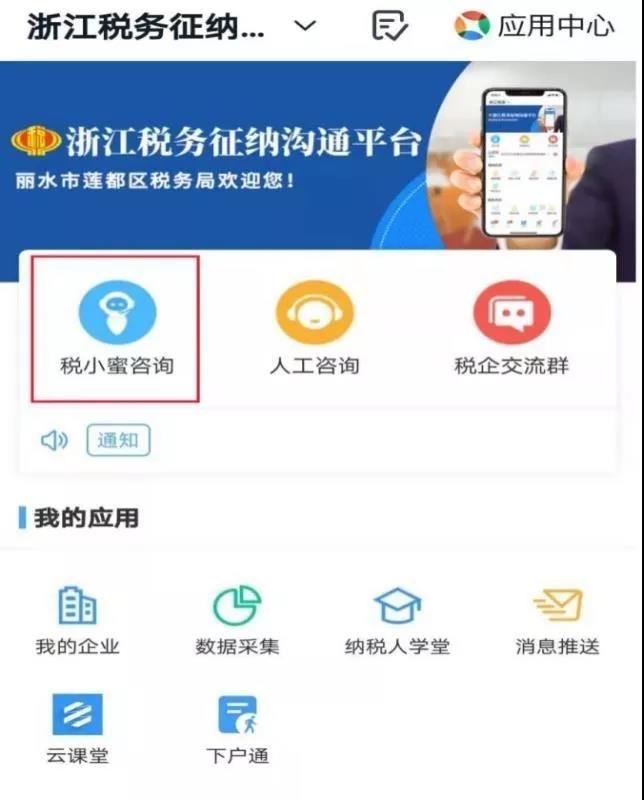View the 通知 notice tag

(x=119, y=441)
